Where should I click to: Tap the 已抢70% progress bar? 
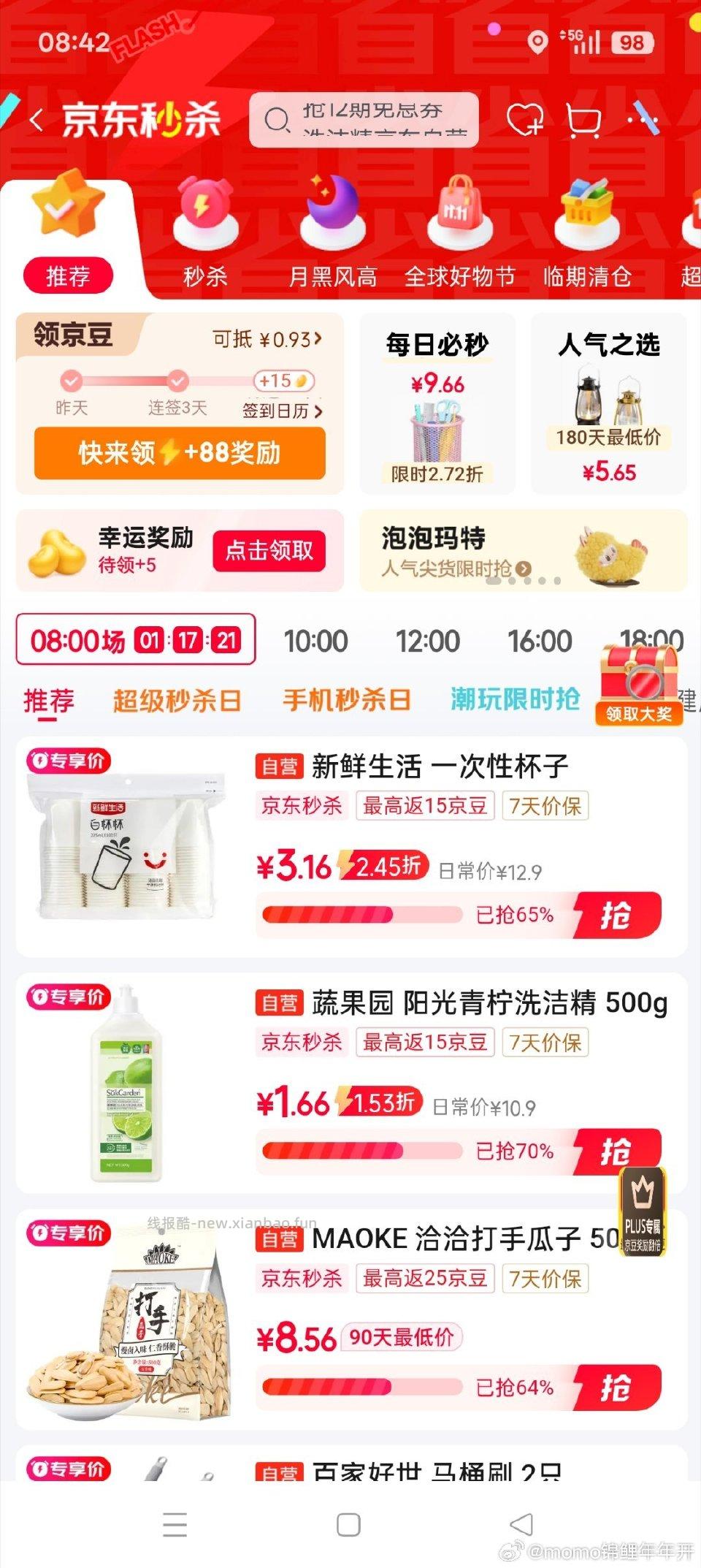click(x=365, y=1150)
